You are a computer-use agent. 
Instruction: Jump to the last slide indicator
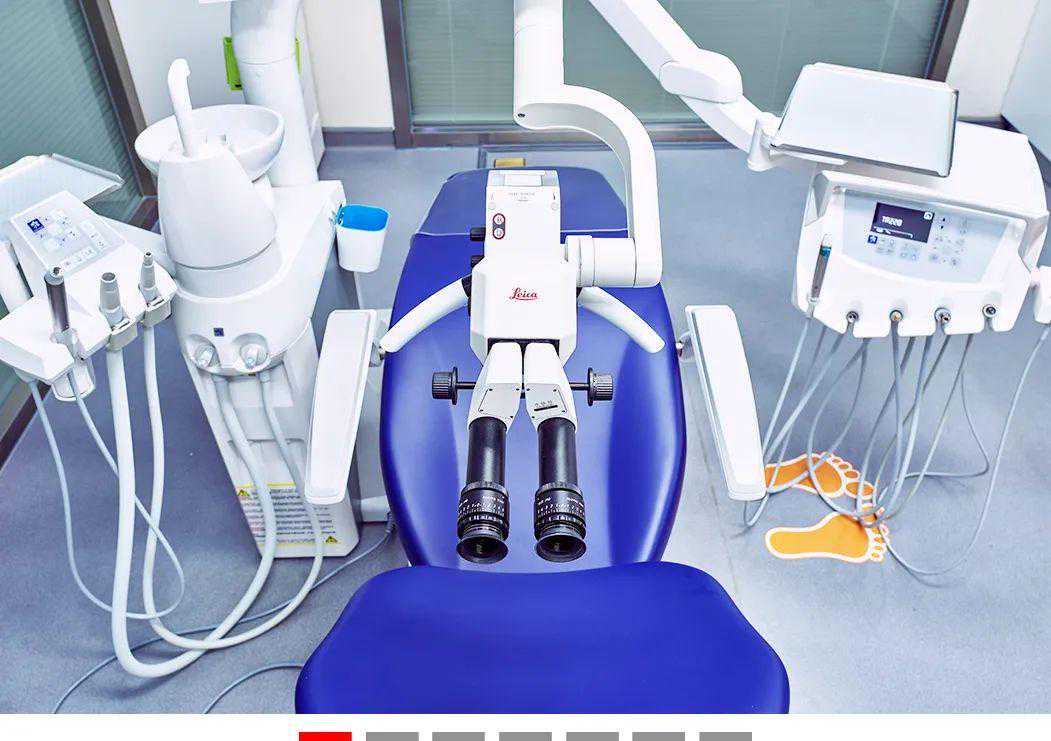point(725,736)
